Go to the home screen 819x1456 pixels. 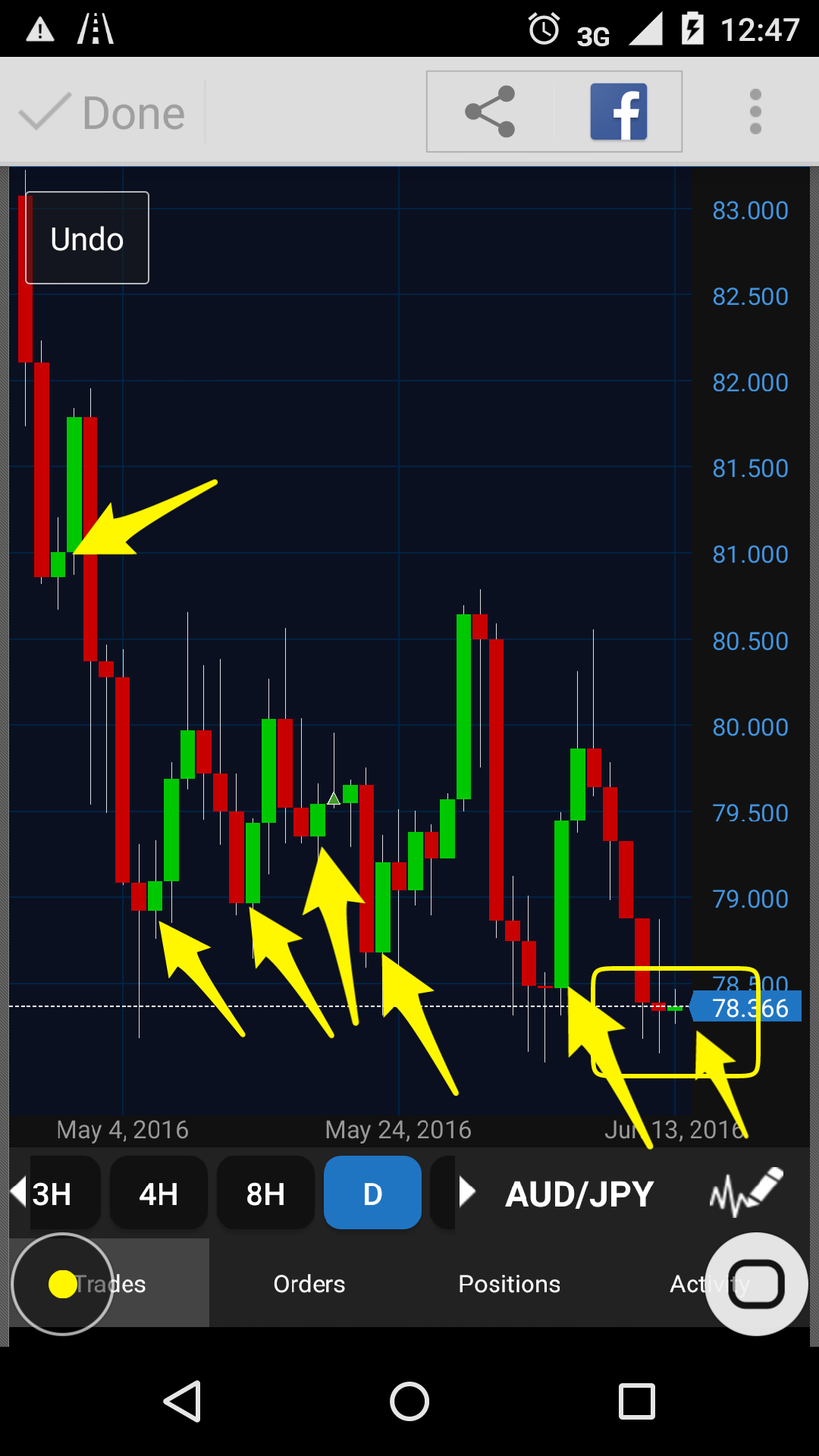(409, 1401)
